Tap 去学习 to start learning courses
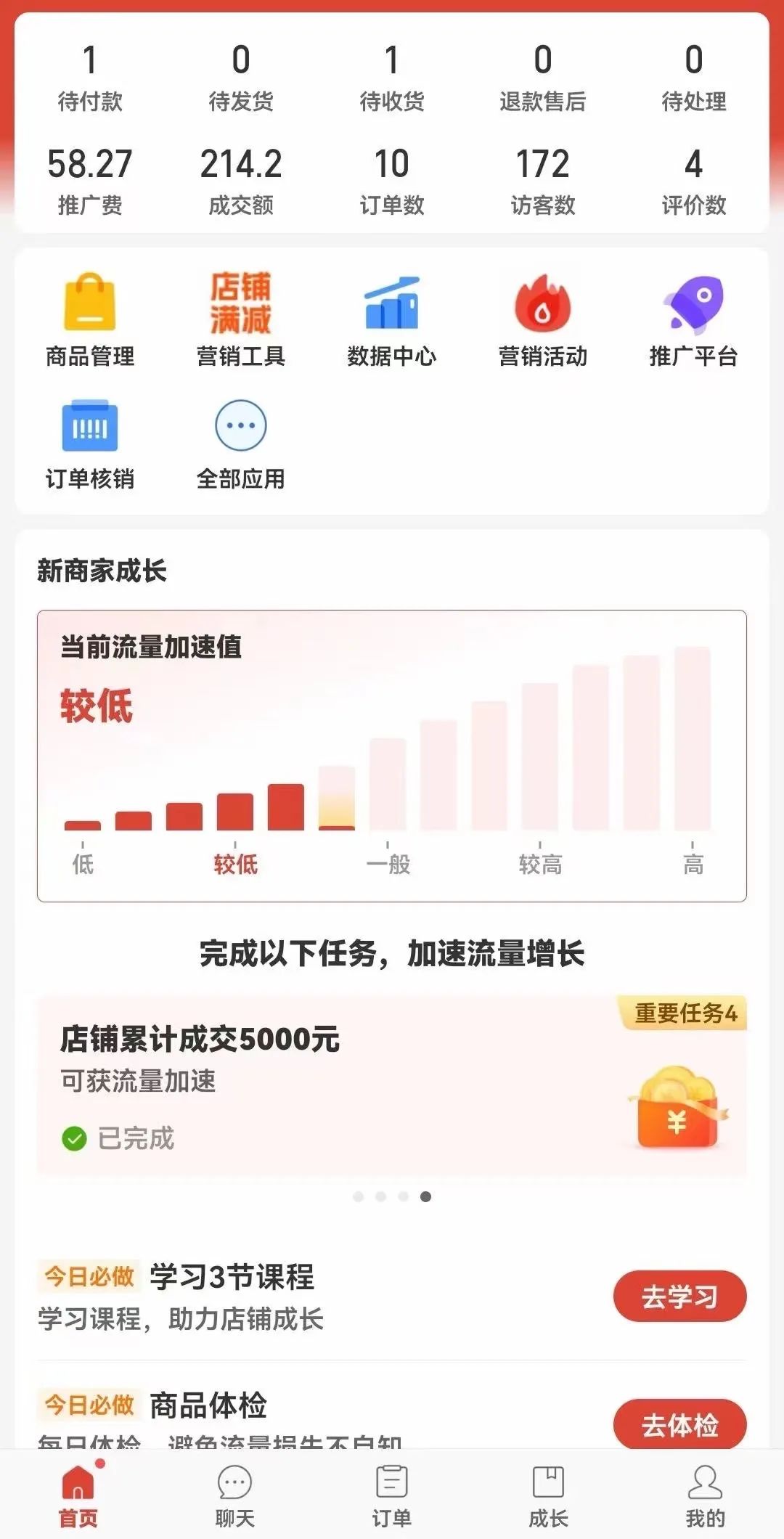The width and height of the screenshot is (784, 1539). pyautogui.click(x=679, y=1297)
